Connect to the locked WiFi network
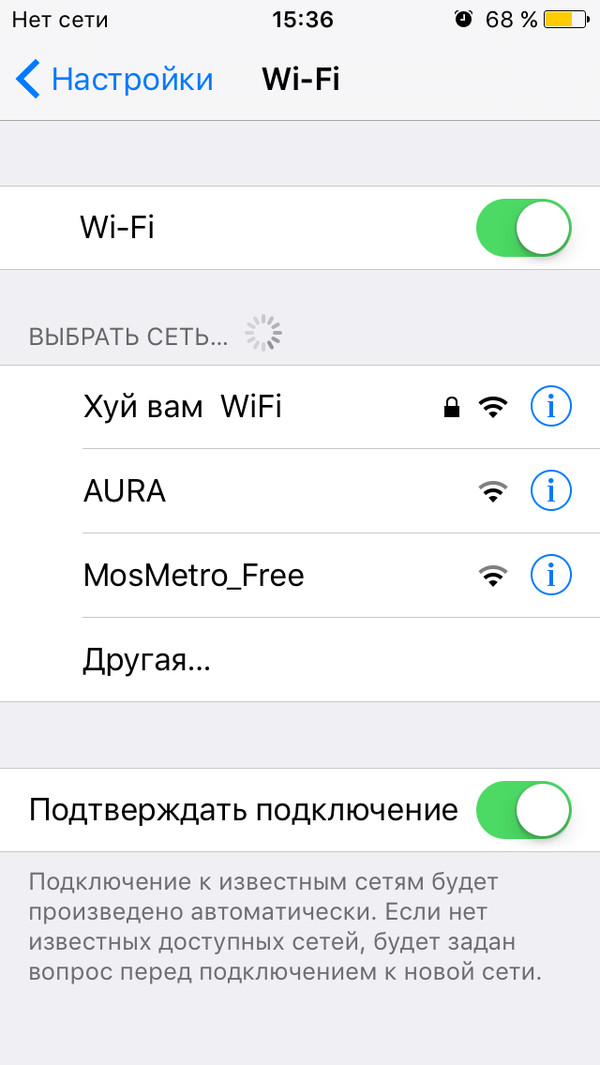 pos(183,407)
